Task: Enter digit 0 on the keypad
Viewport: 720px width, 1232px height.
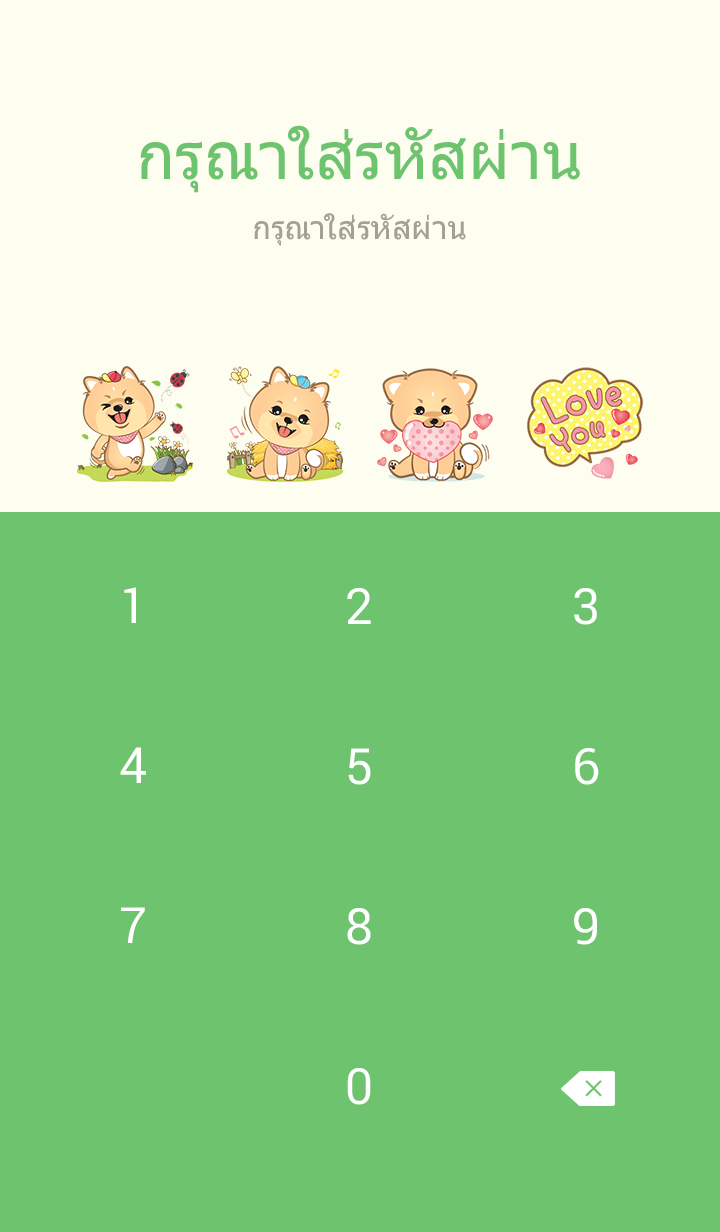Action: click(359, 1087)
